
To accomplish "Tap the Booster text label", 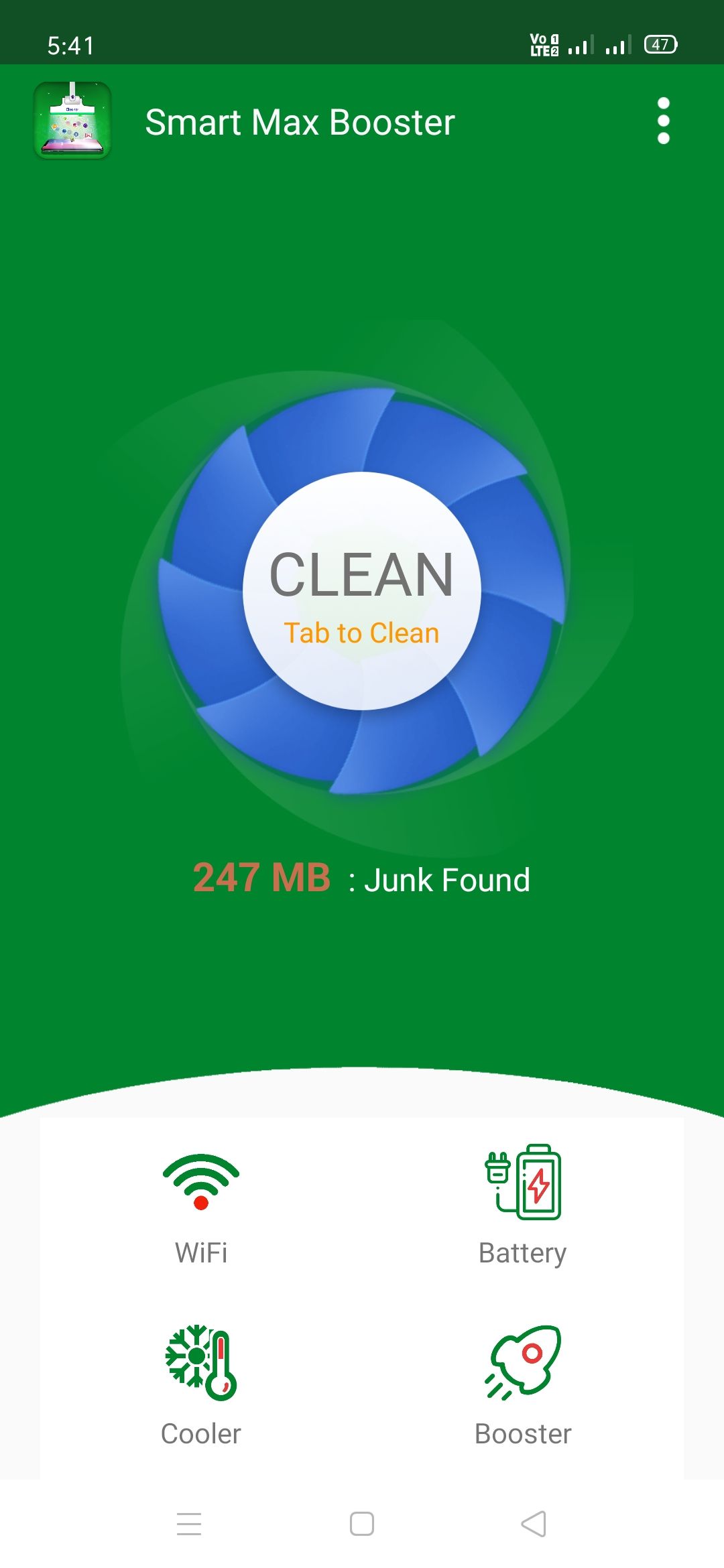I will [x=523, y=1435].
